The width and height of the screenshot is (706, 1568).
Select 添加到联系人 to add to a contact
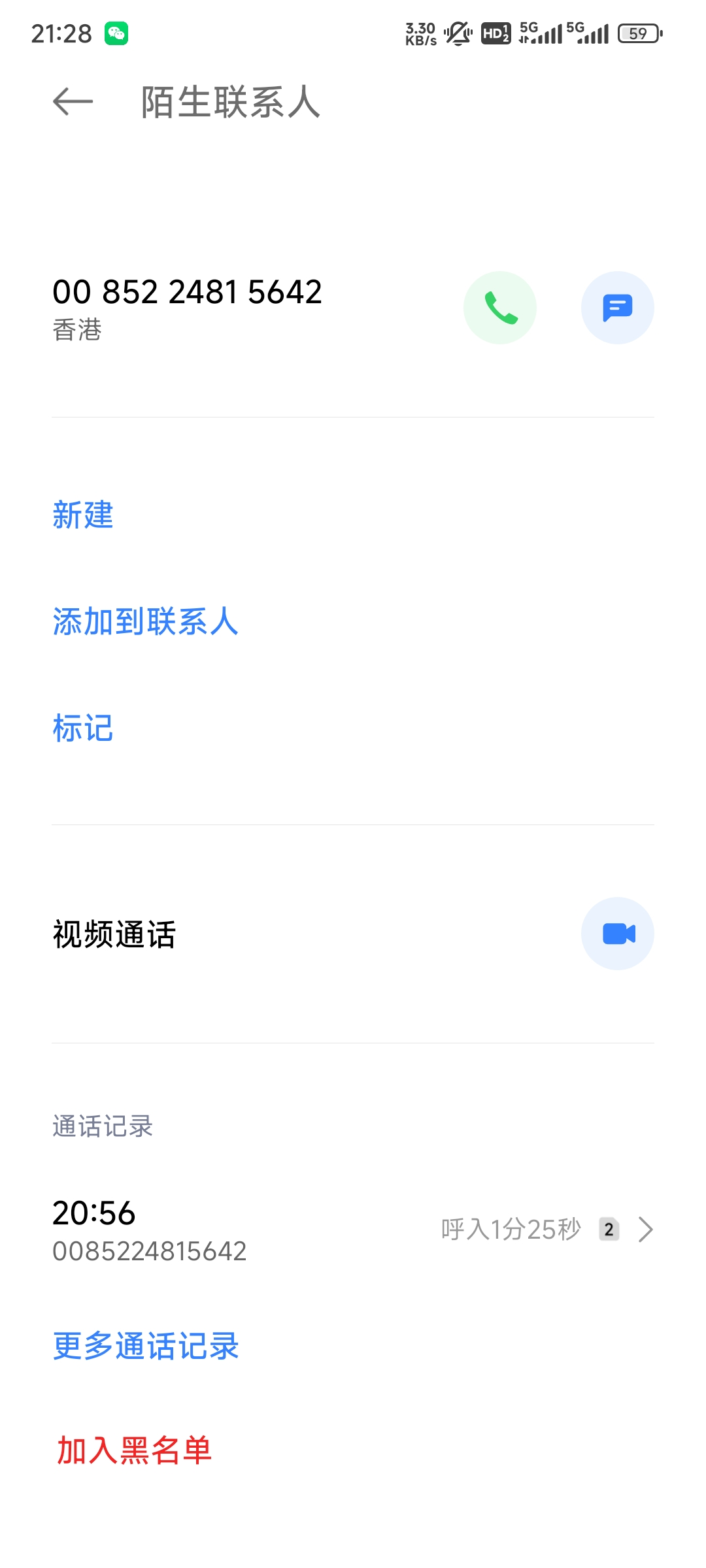[146, 621]
